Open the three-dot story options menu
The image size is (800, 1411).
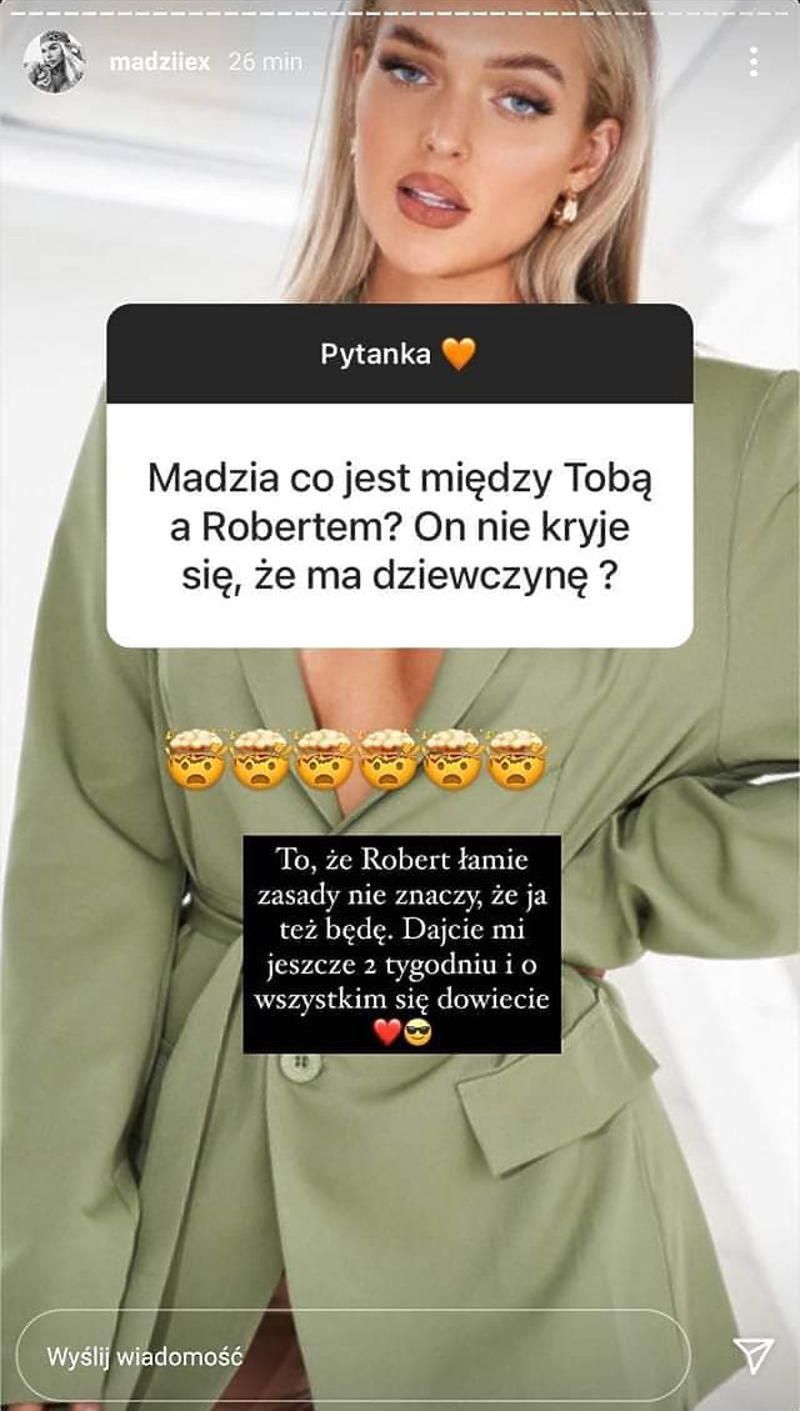[753, 62]
